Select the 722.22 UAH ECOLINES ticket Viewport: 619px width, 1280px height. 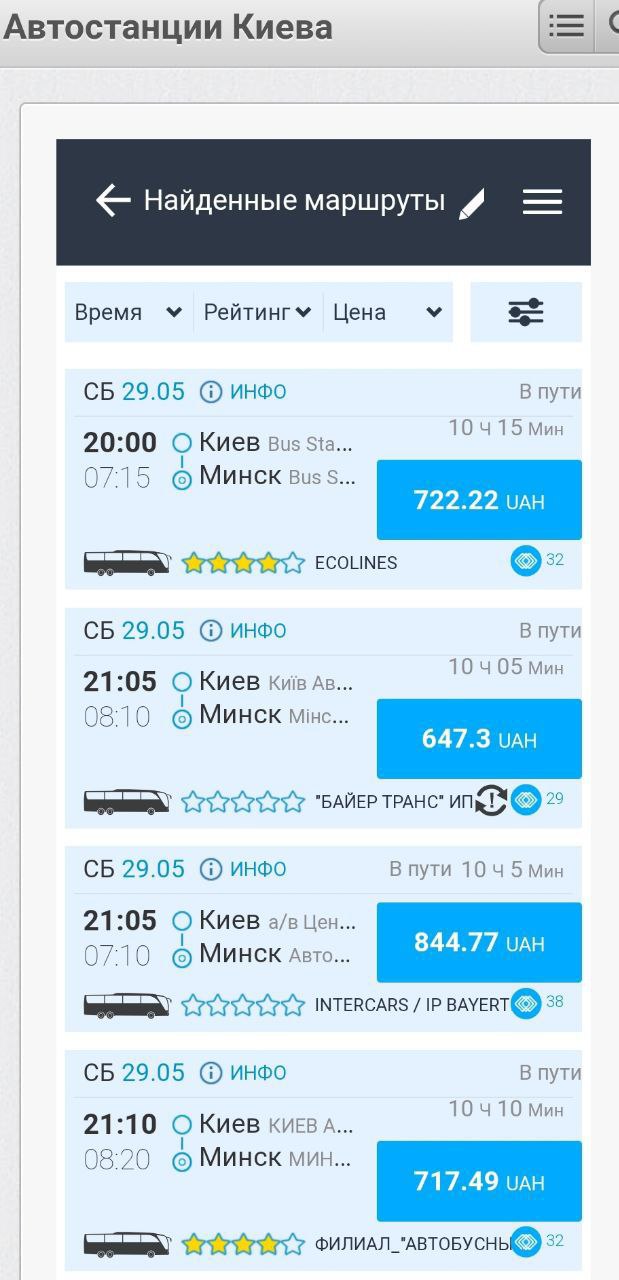[479, 500]
